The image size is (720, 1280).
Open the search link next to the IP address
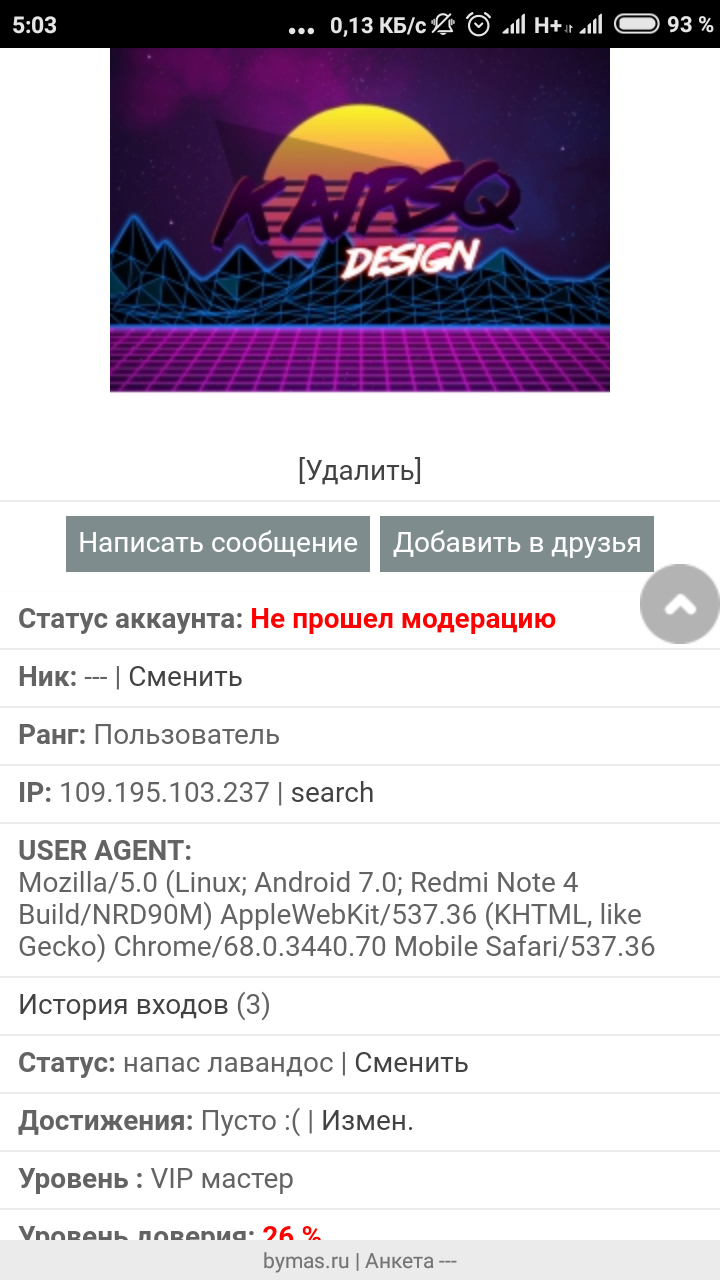tap(332, 793)
